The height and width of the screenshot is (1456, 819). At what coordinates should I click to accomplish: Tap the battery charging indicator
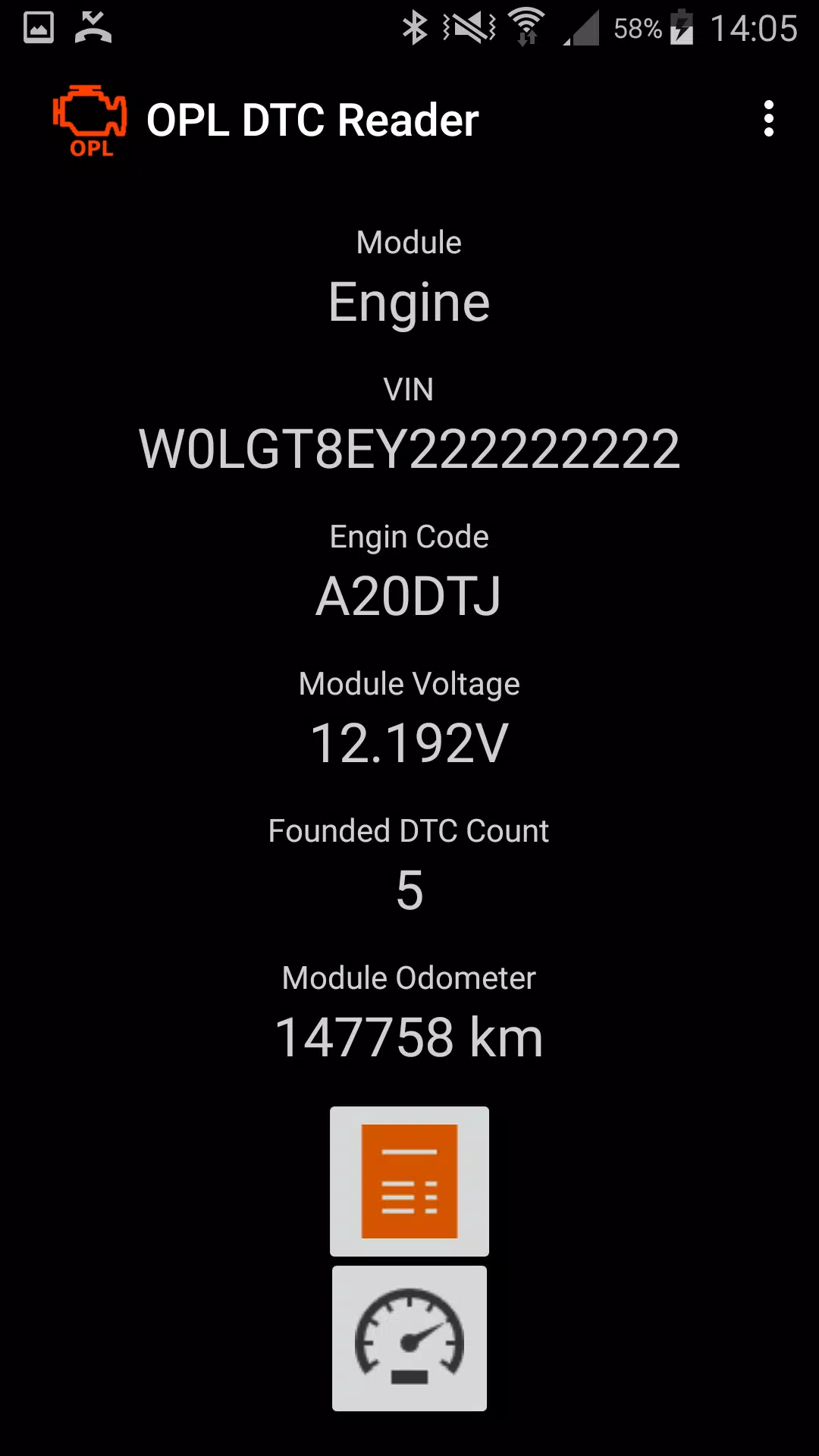pos(682,27)
